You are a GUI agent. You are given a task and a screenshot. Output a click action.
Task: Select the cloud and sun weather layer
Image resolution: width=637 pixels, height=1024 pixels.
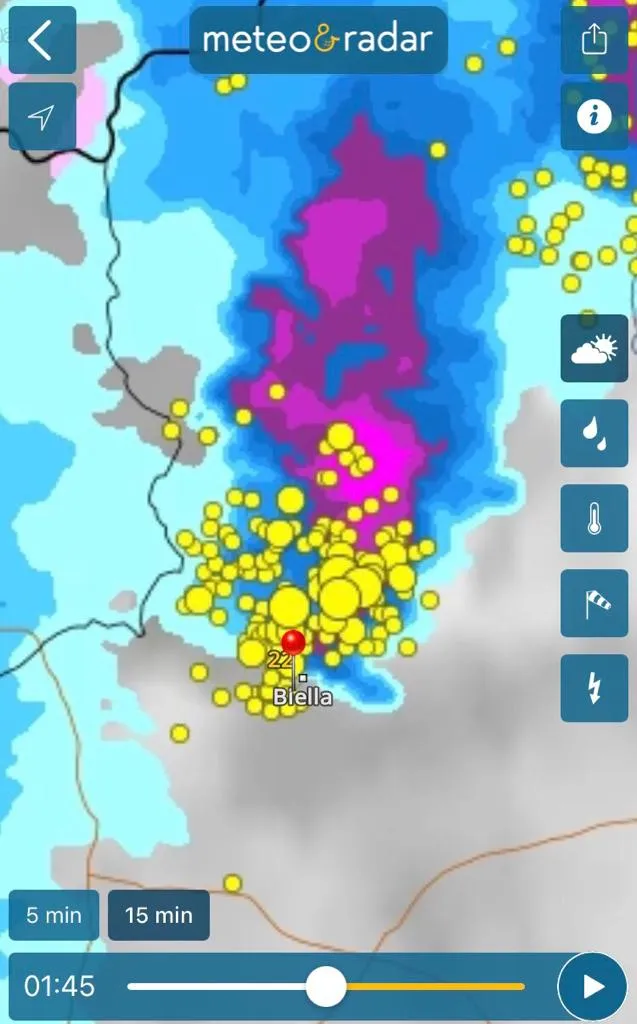[594, 348]
